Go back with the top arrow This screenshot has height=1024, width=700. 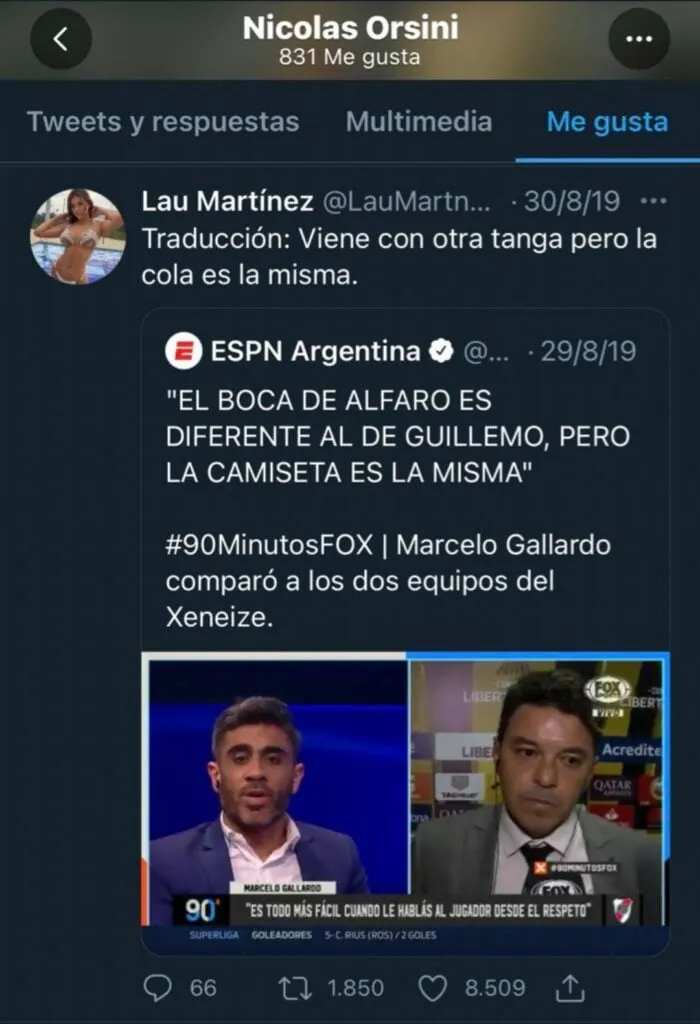click(x=61, y=39)
